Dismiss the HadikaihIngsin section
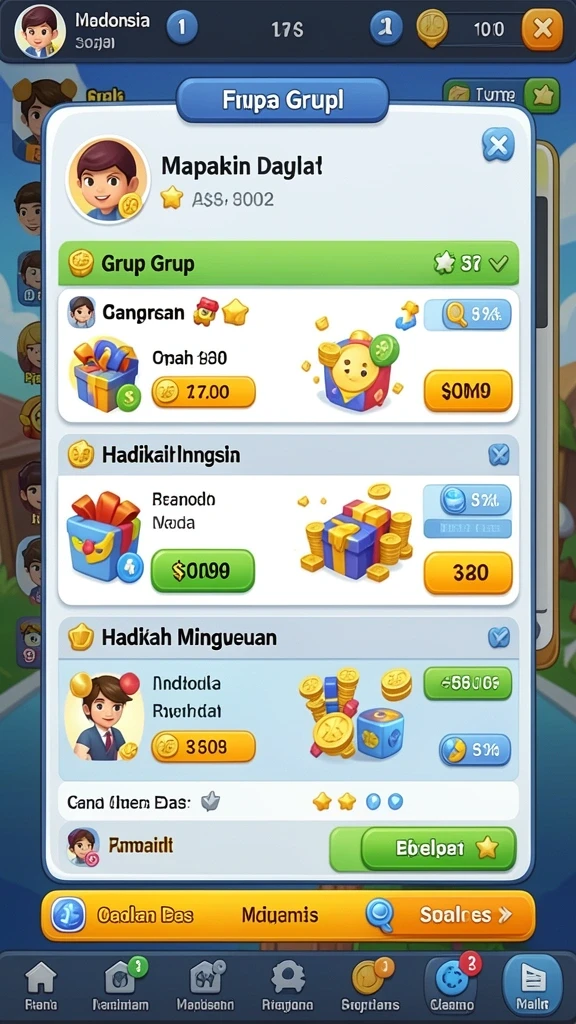 pyautogui.click(x=499, y=455)
